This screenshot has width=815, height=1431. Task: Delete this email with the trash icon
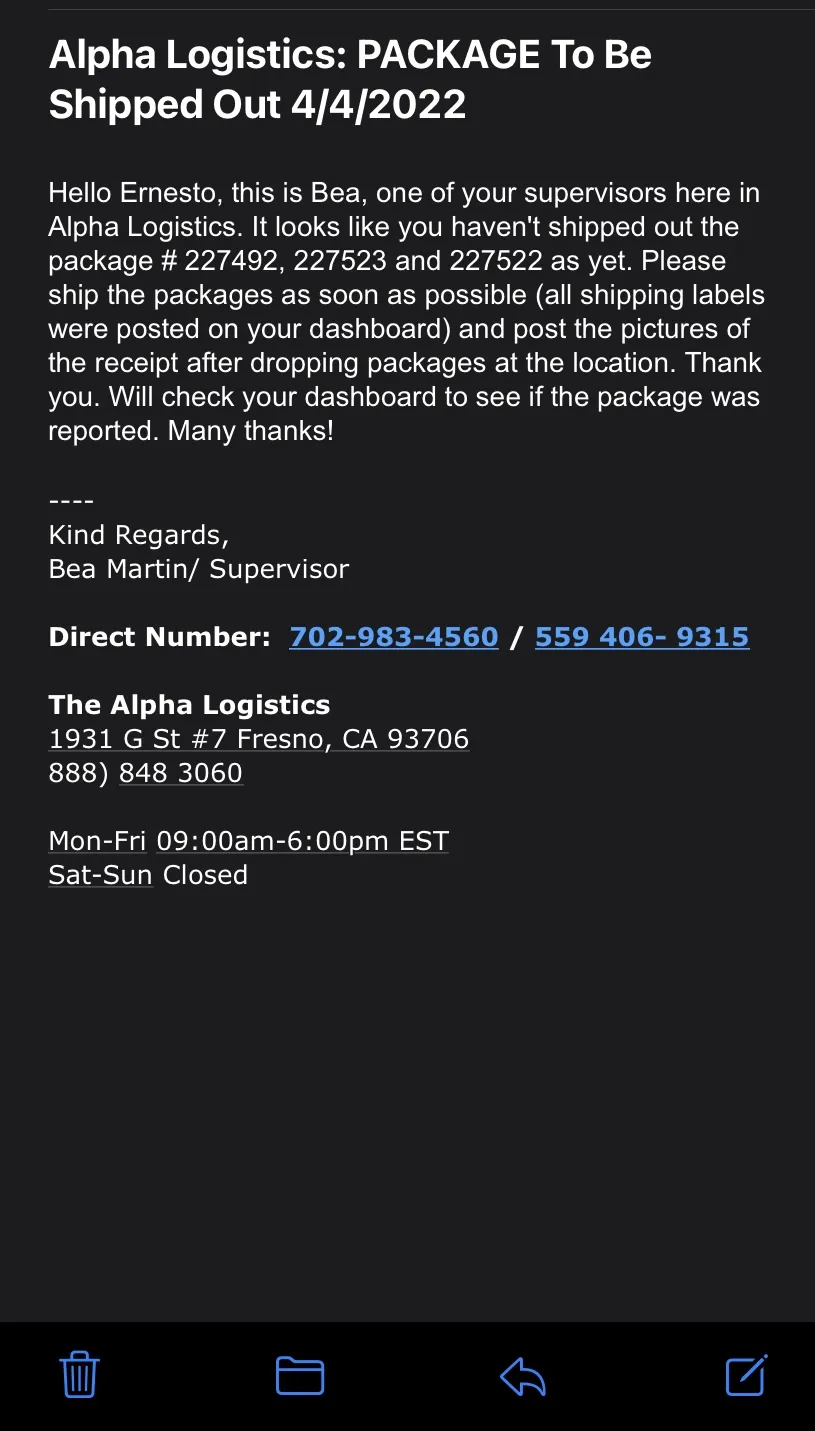coord(79,1375)
